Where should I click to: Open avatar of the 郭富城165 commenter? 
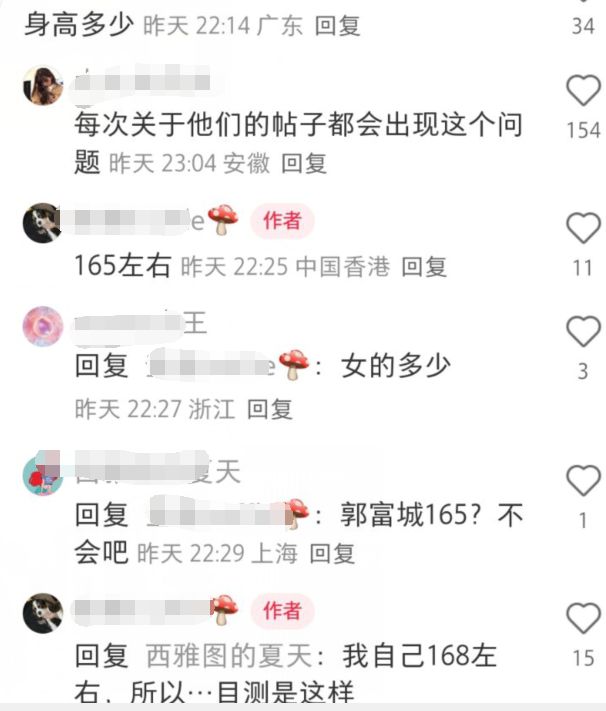(42, 474)
